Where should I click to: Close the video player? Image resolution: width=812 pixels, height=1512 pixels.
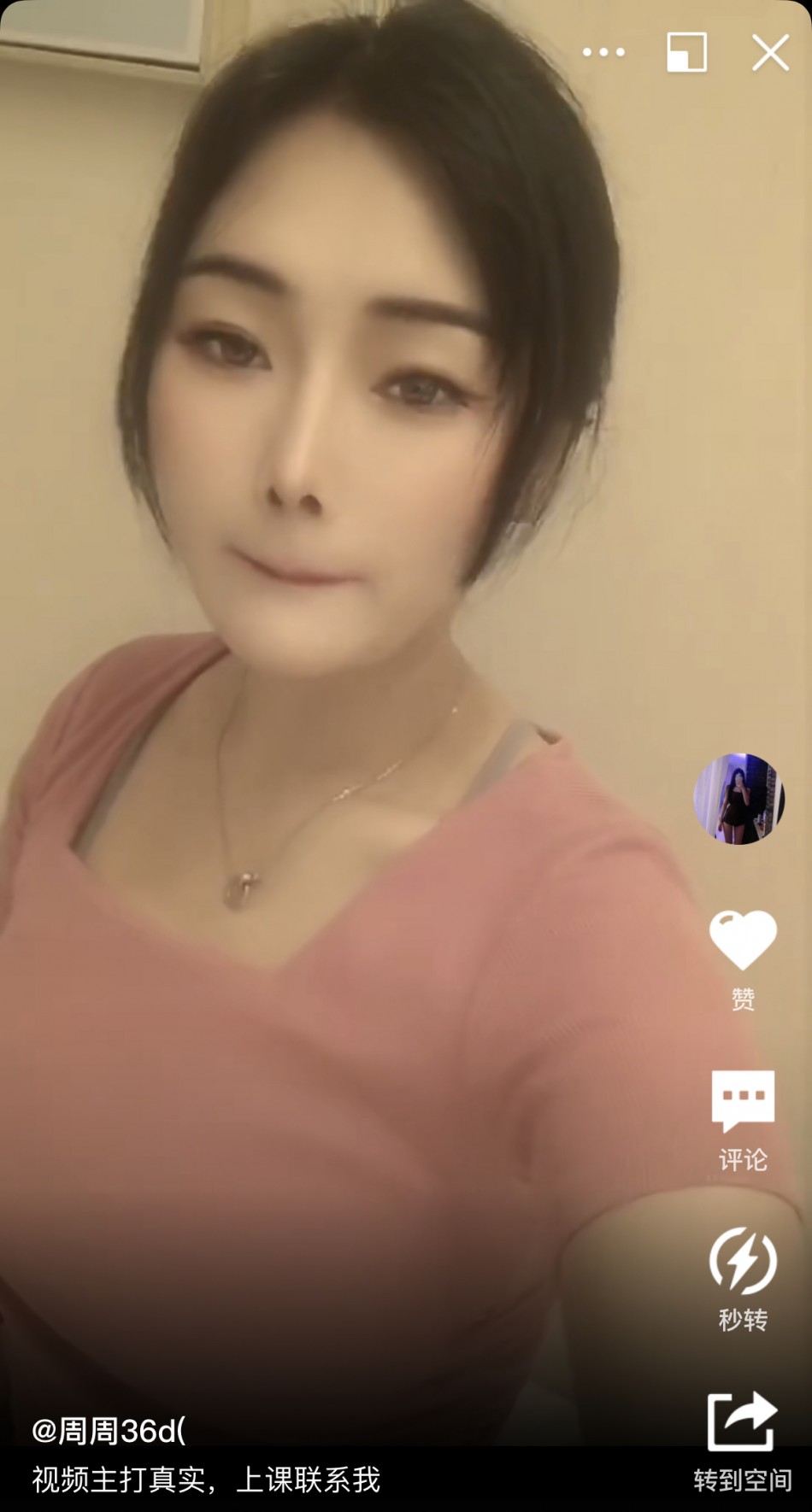click(x=770, y=52)
